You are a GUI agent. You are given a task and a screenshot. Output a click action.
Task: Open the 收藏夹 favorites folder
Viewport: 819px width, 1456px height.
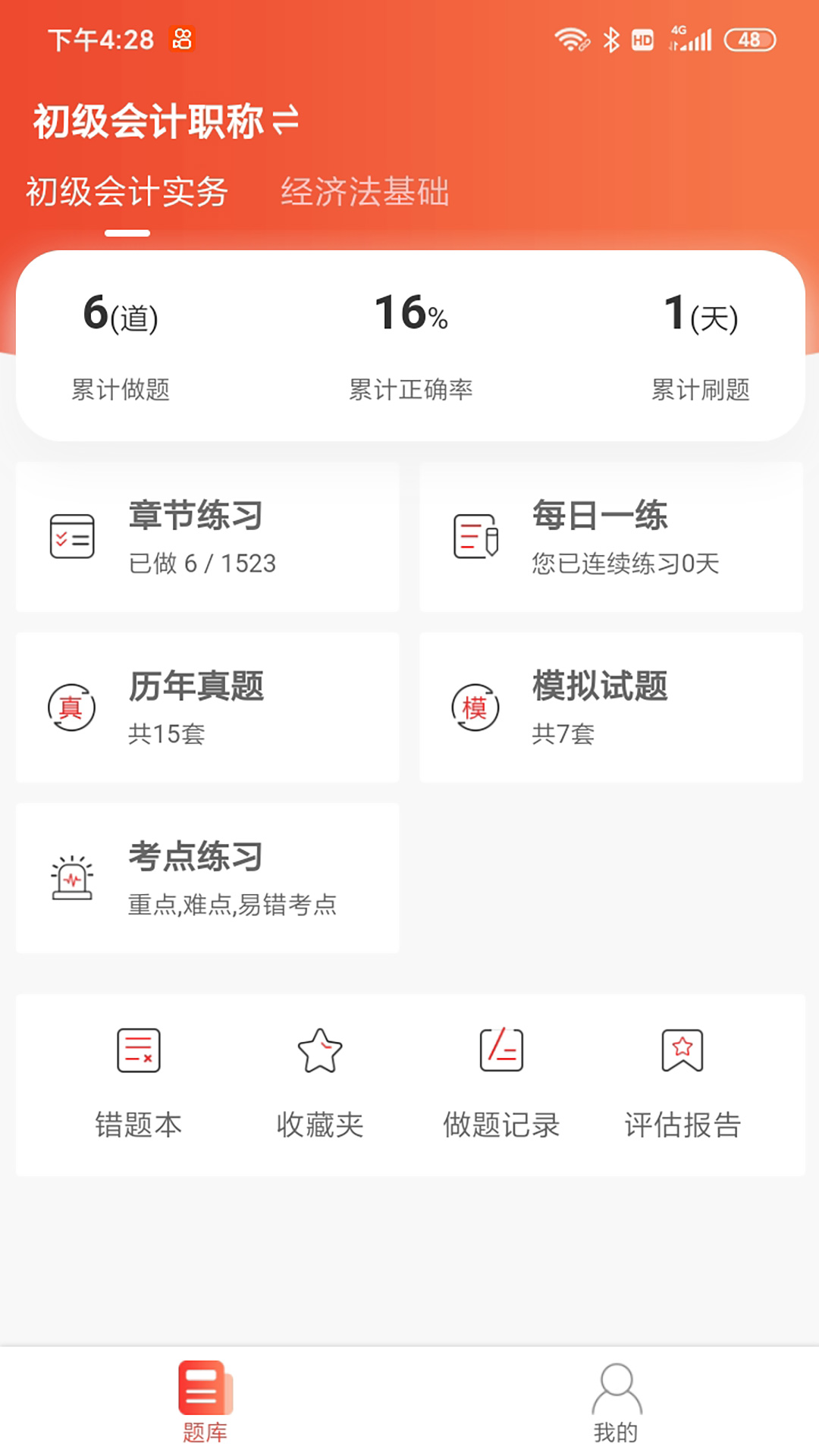320,1083
